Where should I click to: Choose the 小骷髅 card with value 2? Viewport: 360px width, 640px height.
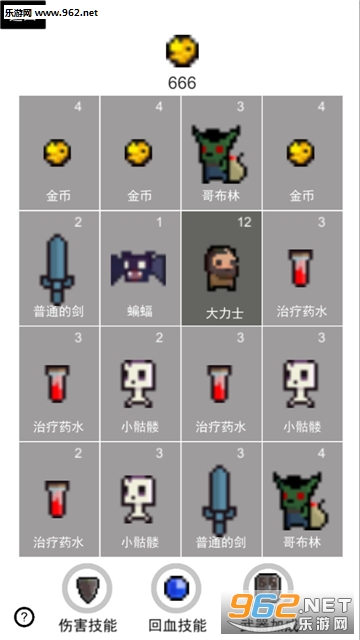coord(140,384)
